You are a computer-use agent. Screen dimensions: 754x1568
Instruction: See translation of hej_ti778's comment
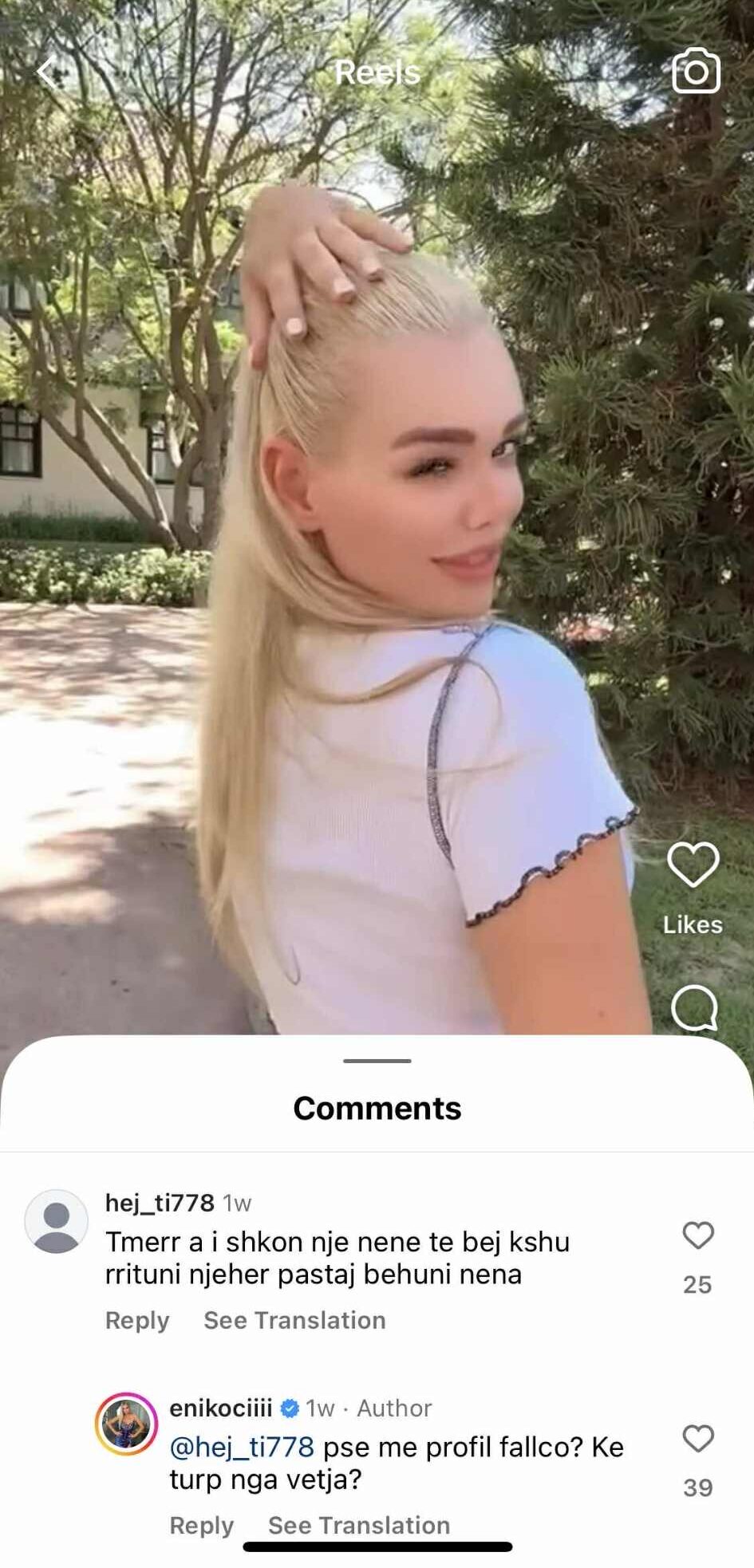[x=294, y=1321]
